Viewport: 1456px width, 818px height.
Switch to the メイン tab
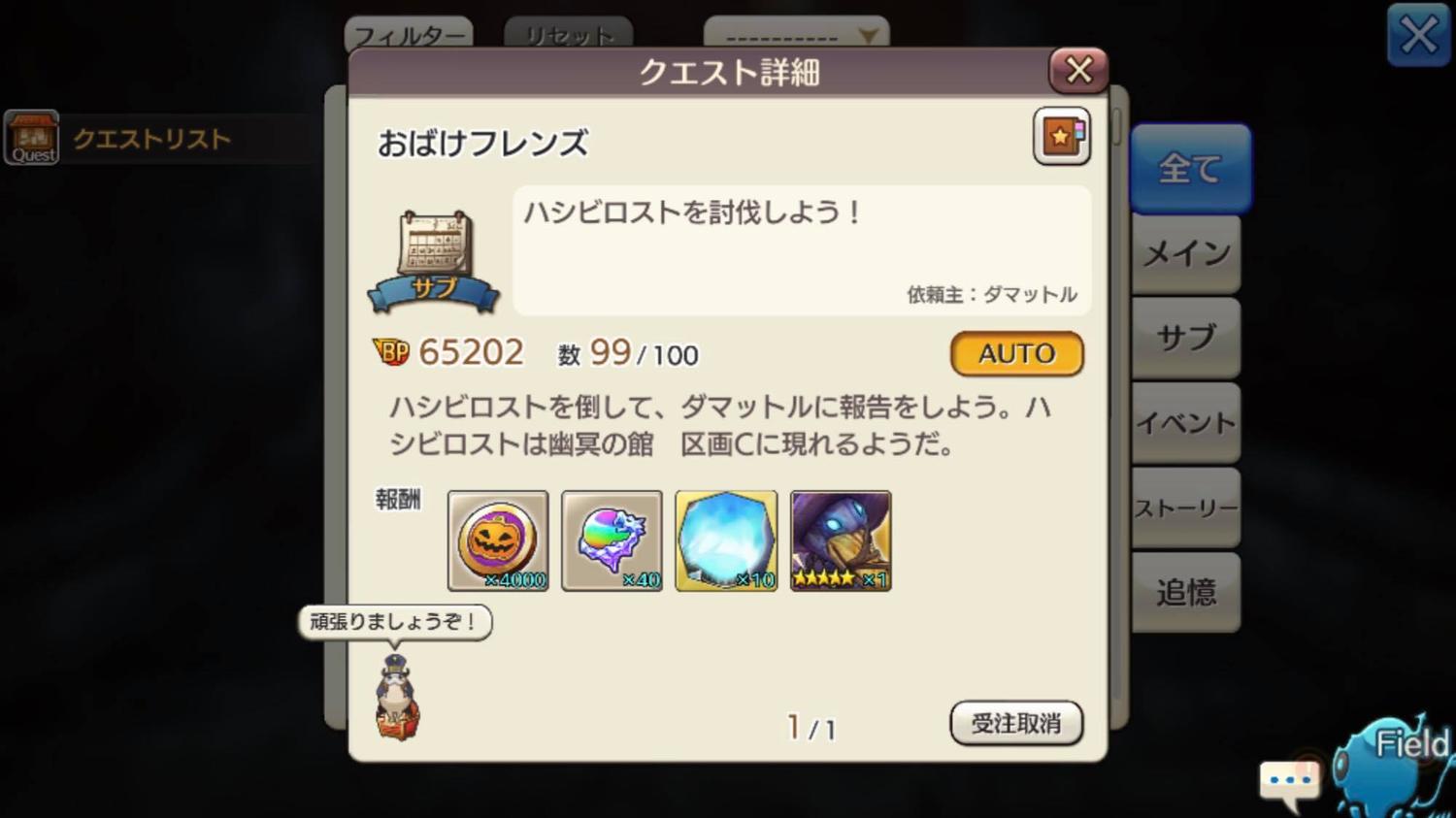[1186, 254]
